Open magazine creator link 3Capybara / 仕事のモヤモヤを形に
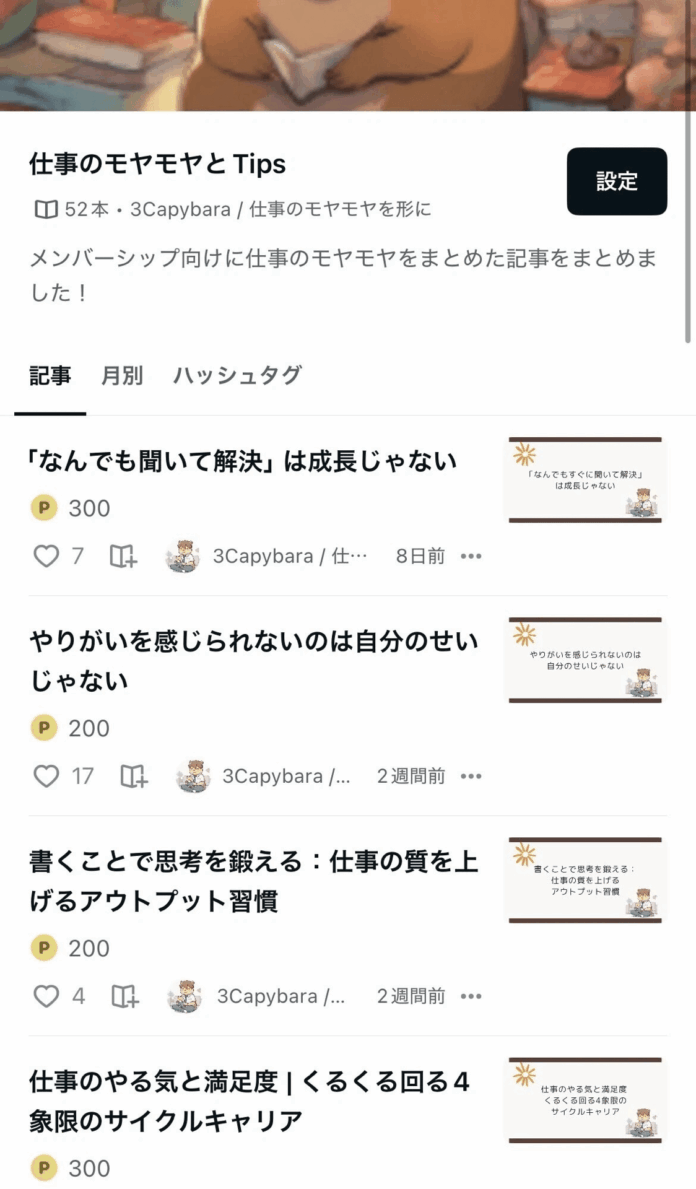Image resolution: width=696 pixels, height=1189 pixels. pyautogui.click(x=281, y=209)
